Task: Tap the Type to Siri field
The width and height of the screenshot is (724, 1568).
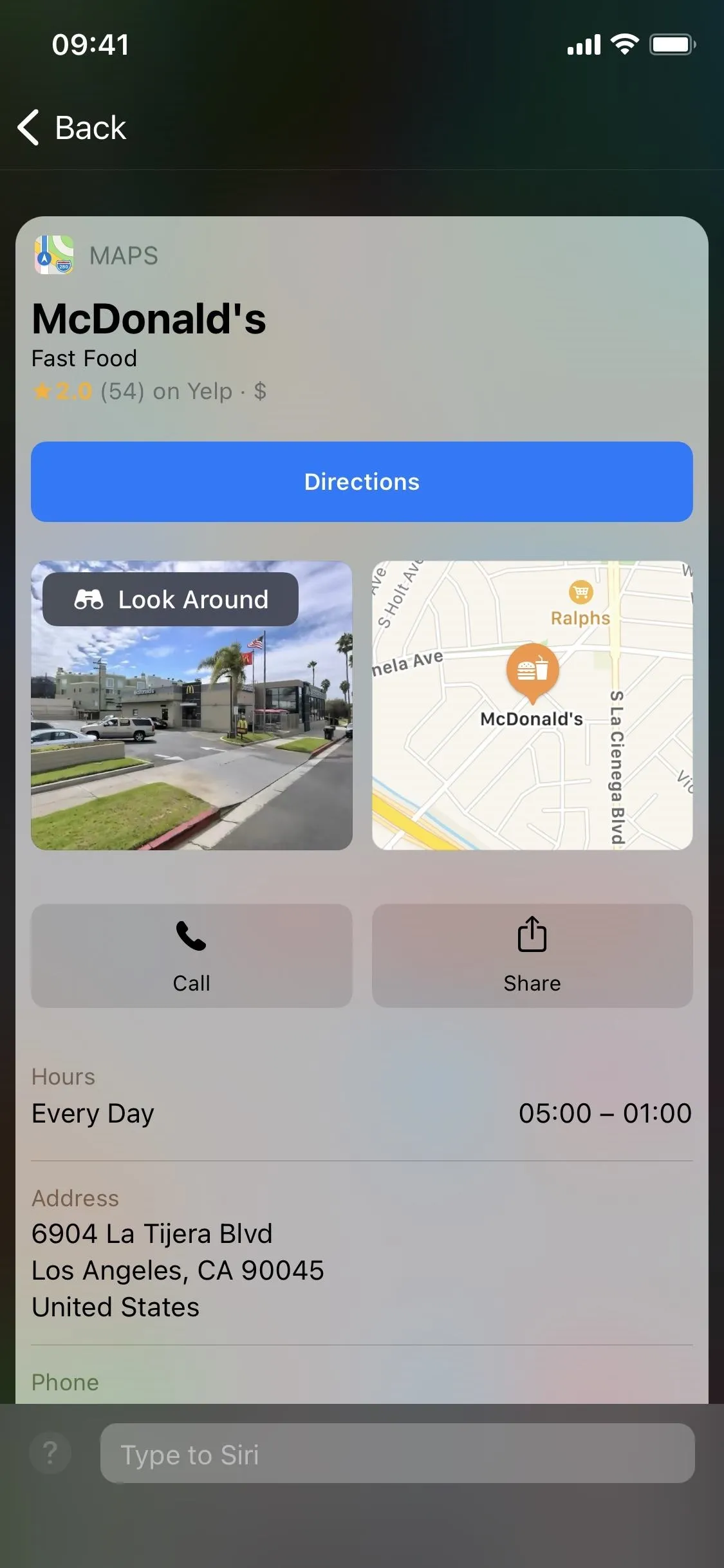Action: [x=397, y=1453]
